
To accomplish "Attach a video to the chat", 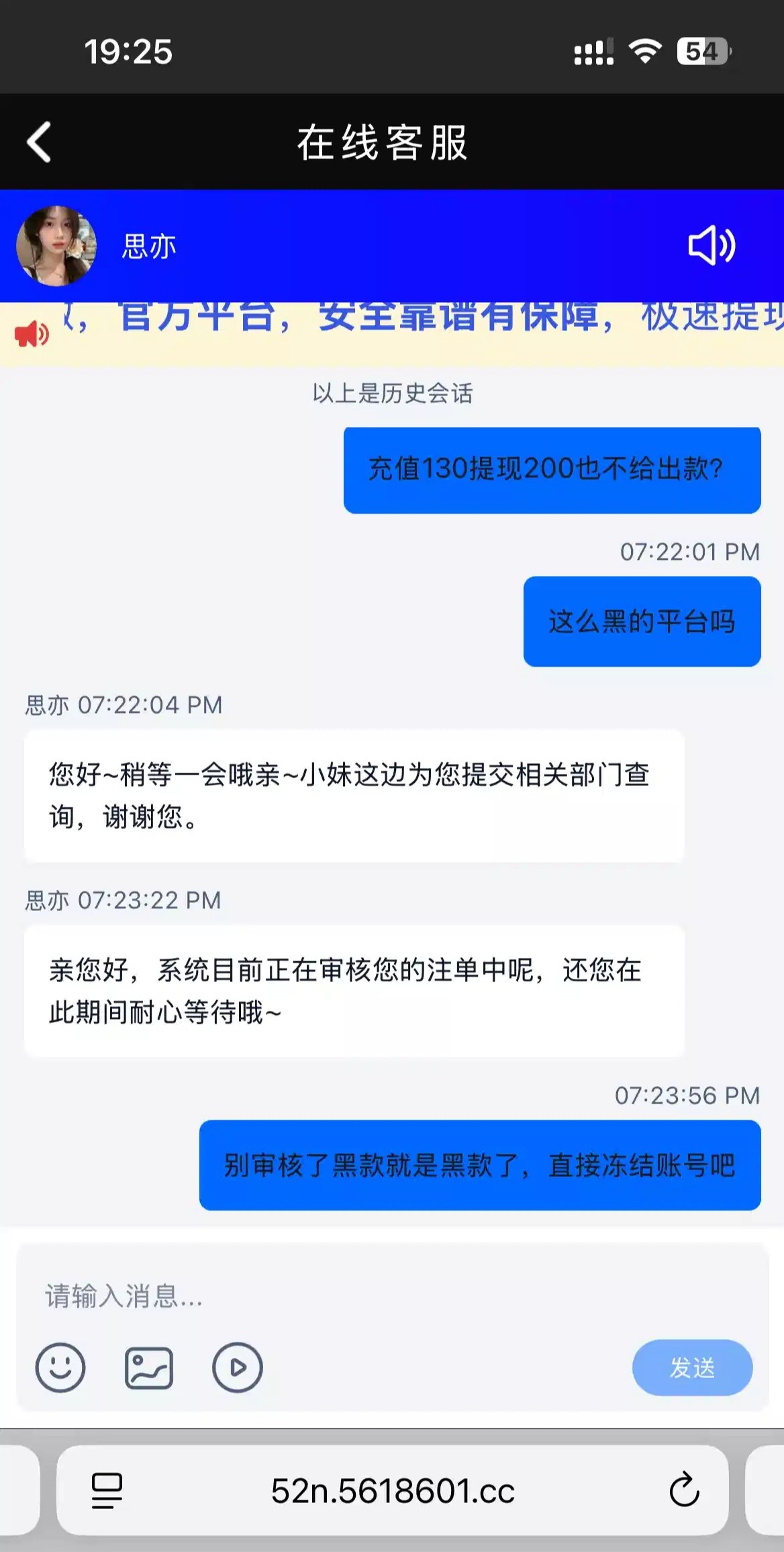I will (238, 1368).
